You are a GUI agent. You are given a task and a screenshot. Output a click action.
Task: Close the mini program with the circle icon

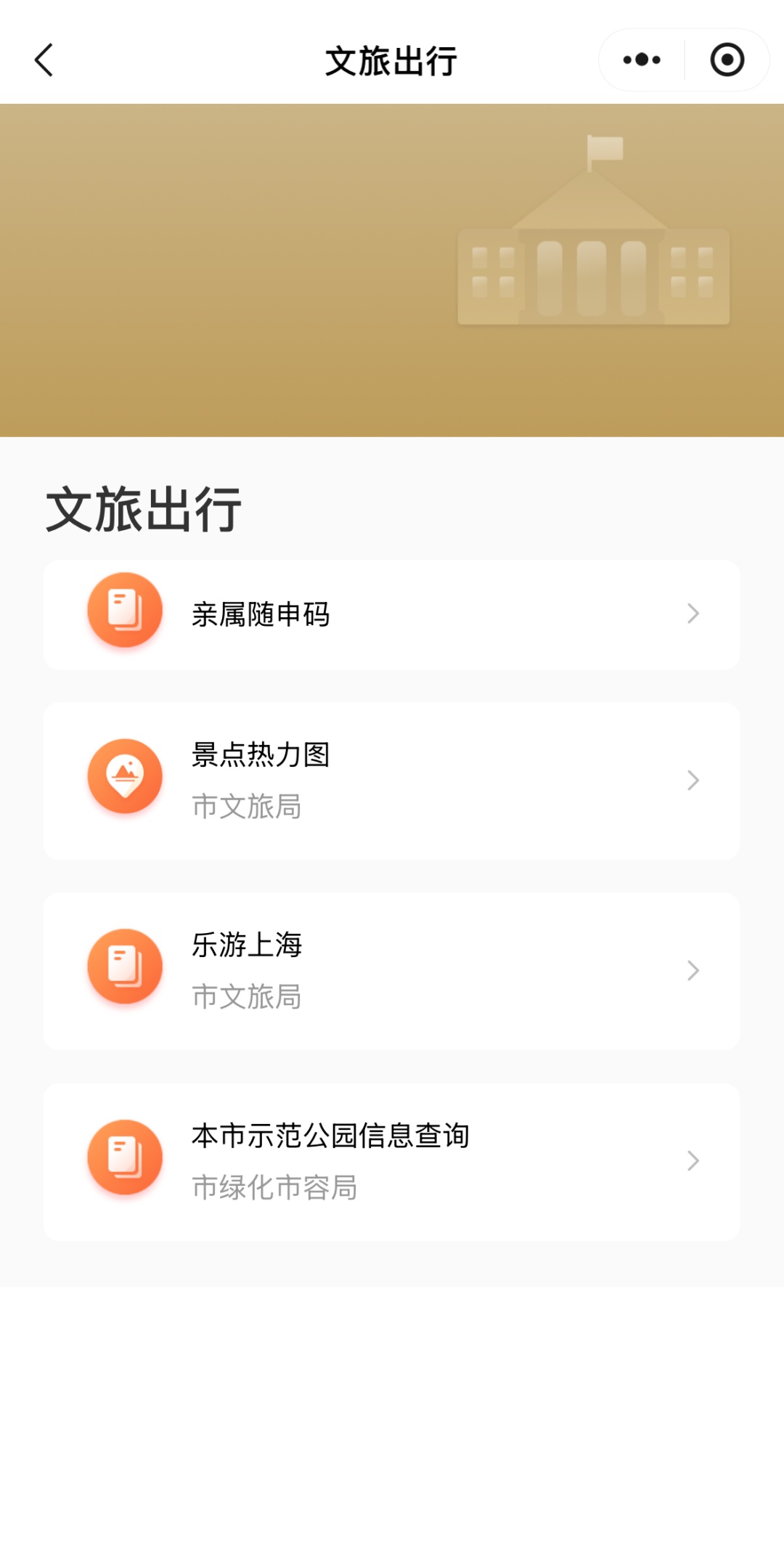pyautogui.click(x=727, y=60)
